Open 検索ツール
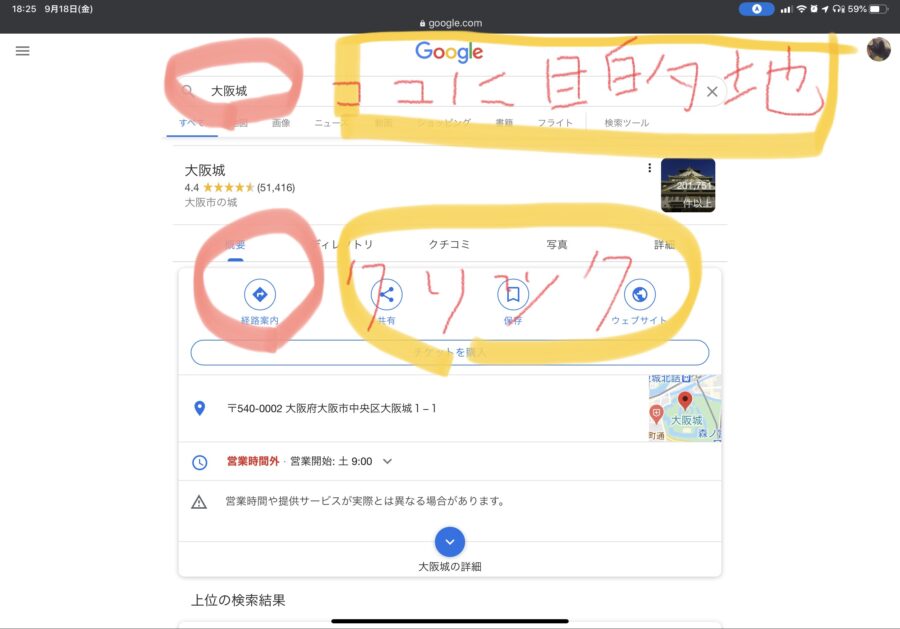Image resolution: width=900 pixels, height=629 pixels. (626, 123)
